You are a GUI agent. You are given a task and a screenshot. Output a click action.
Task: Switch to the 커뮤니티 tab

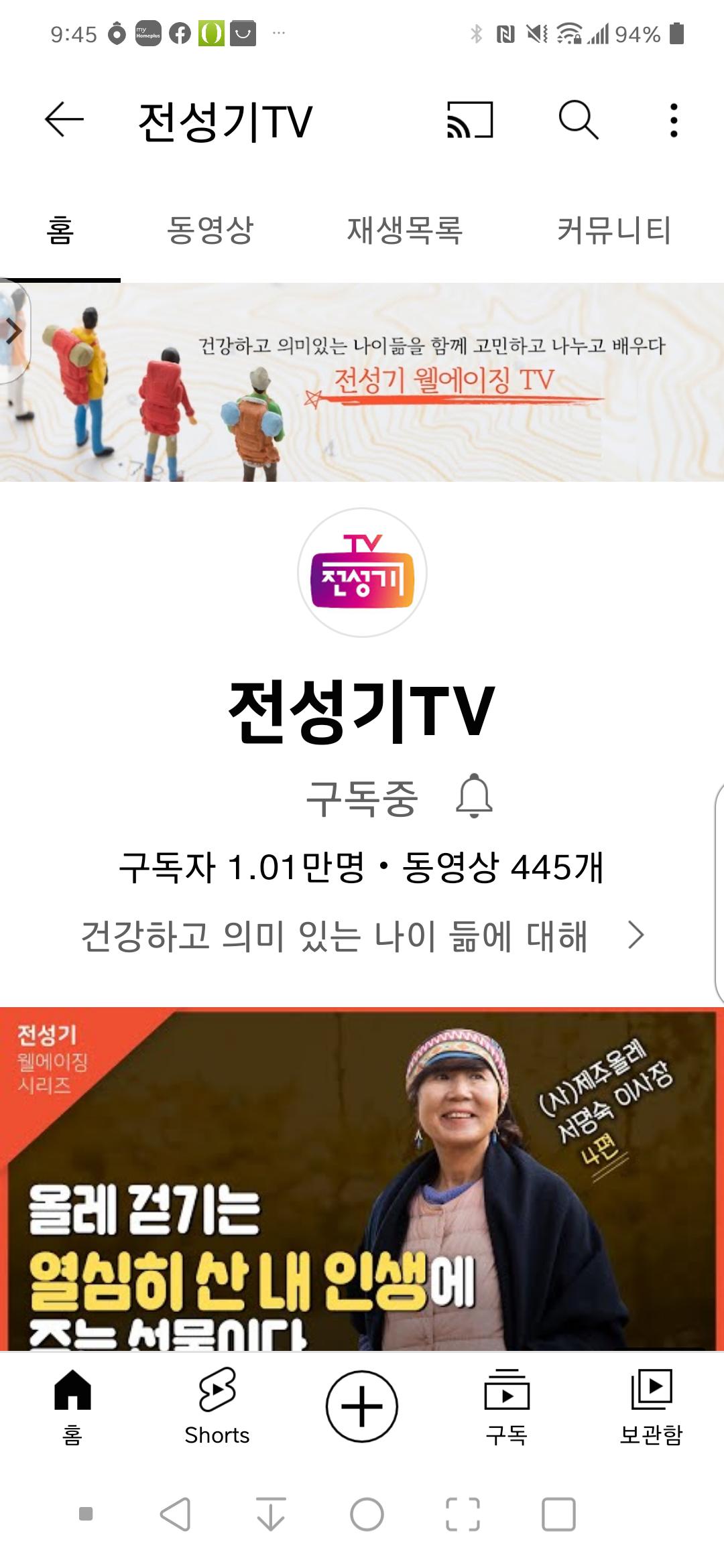(613, 231)
